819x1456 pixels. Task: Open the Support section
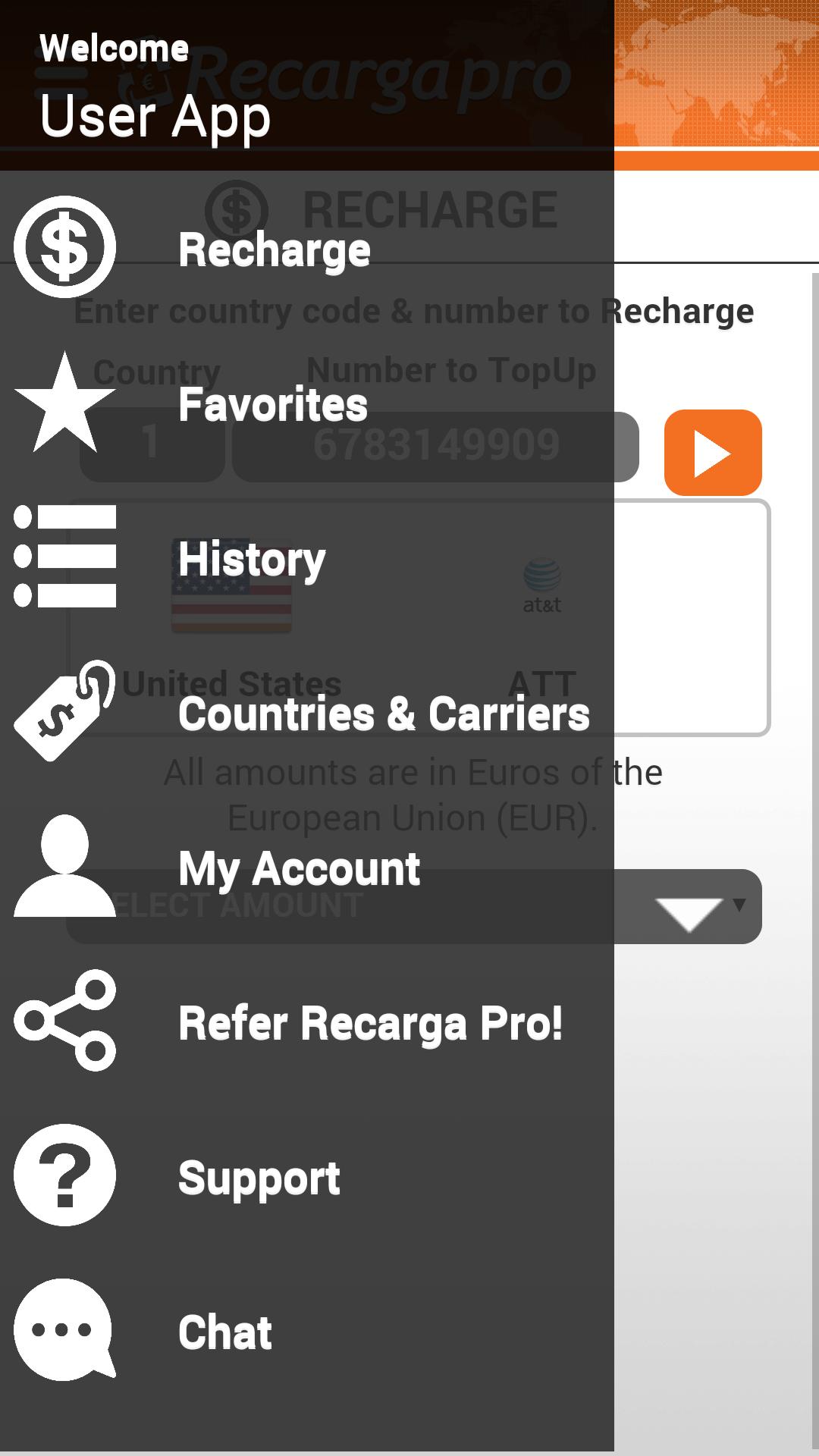coord(259,1178)
